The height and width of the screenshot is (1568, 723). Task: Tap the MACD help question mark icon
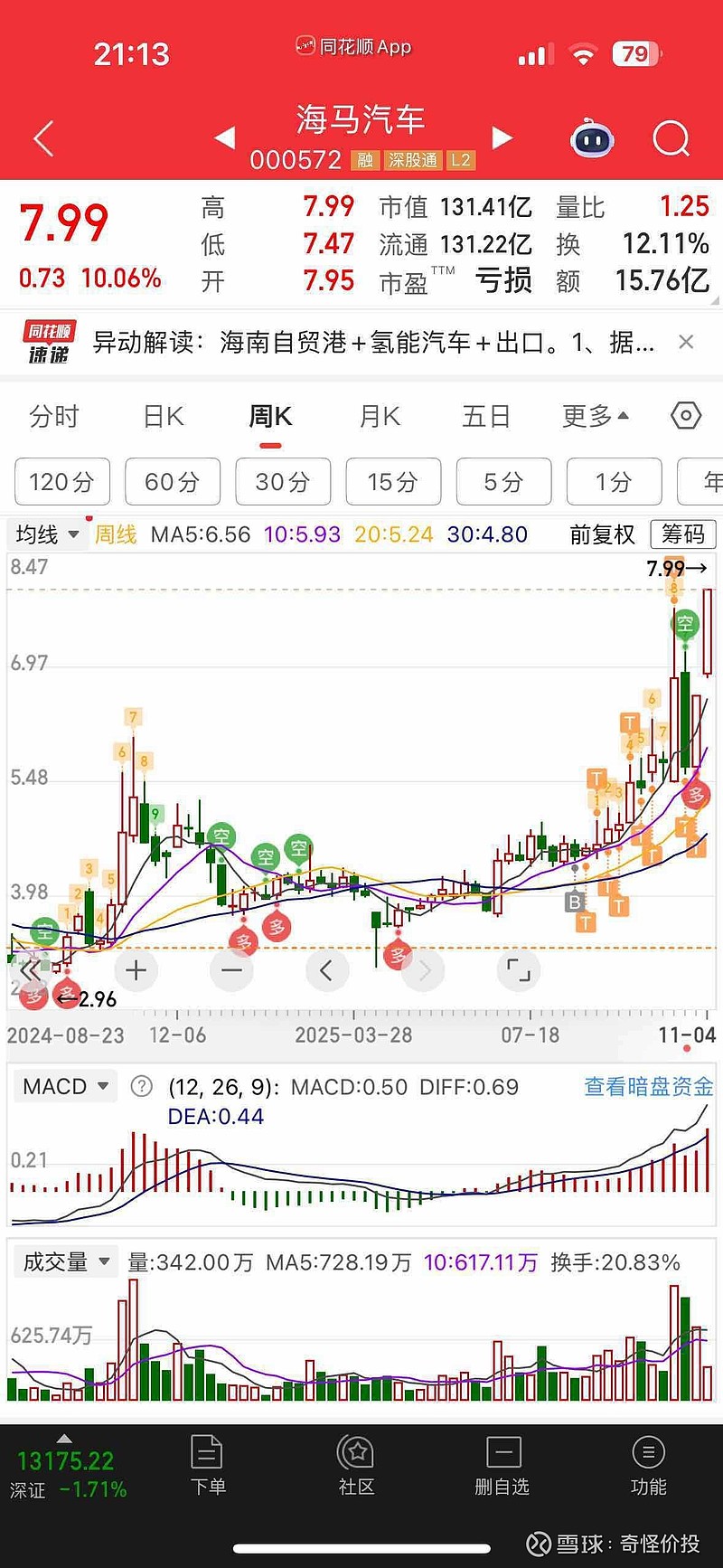141,1086
